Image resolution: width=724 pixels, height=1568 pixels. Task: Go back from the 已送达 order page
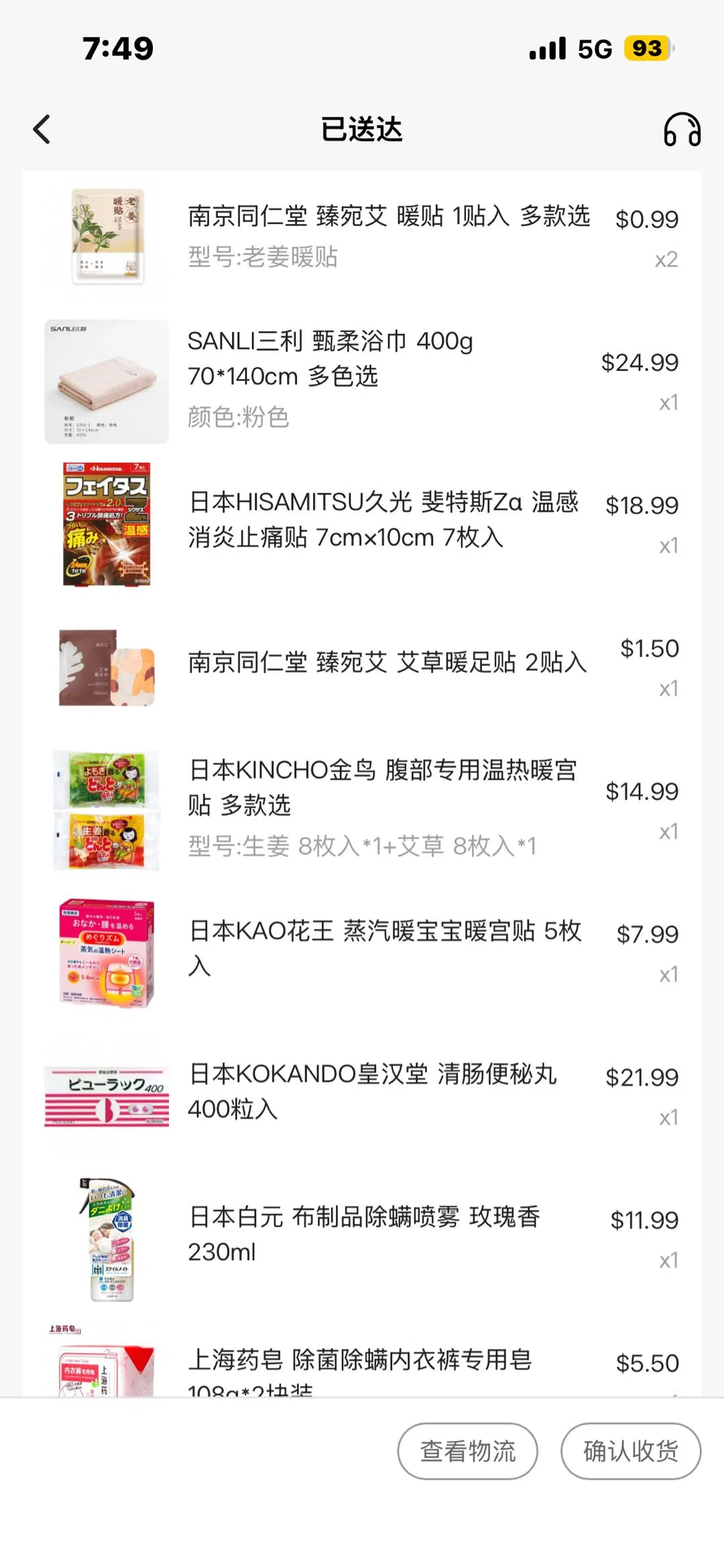42,129
